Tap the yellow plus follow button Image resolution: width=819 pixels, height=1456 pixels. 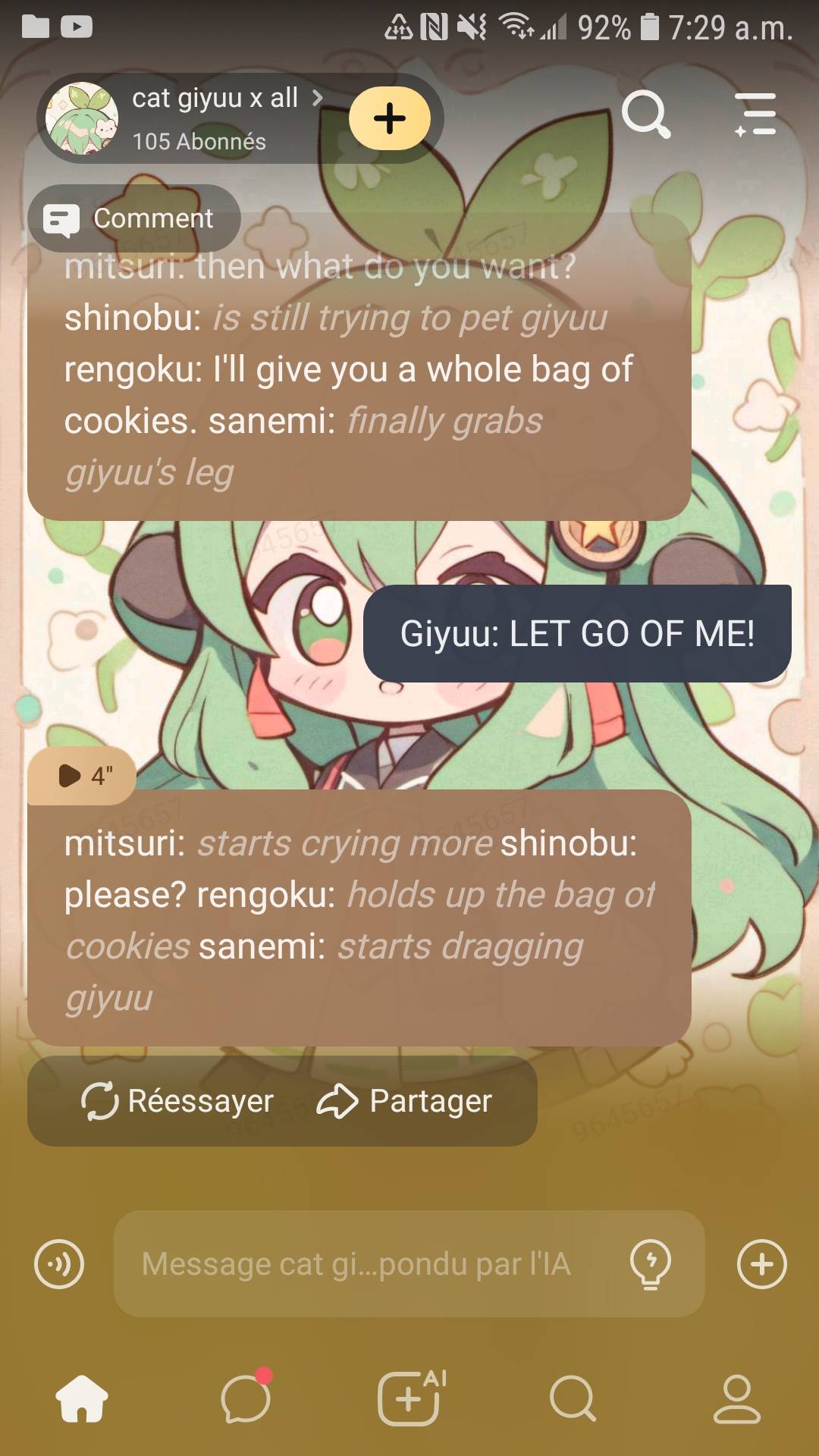pyautogui.click(x=389, y=118)
